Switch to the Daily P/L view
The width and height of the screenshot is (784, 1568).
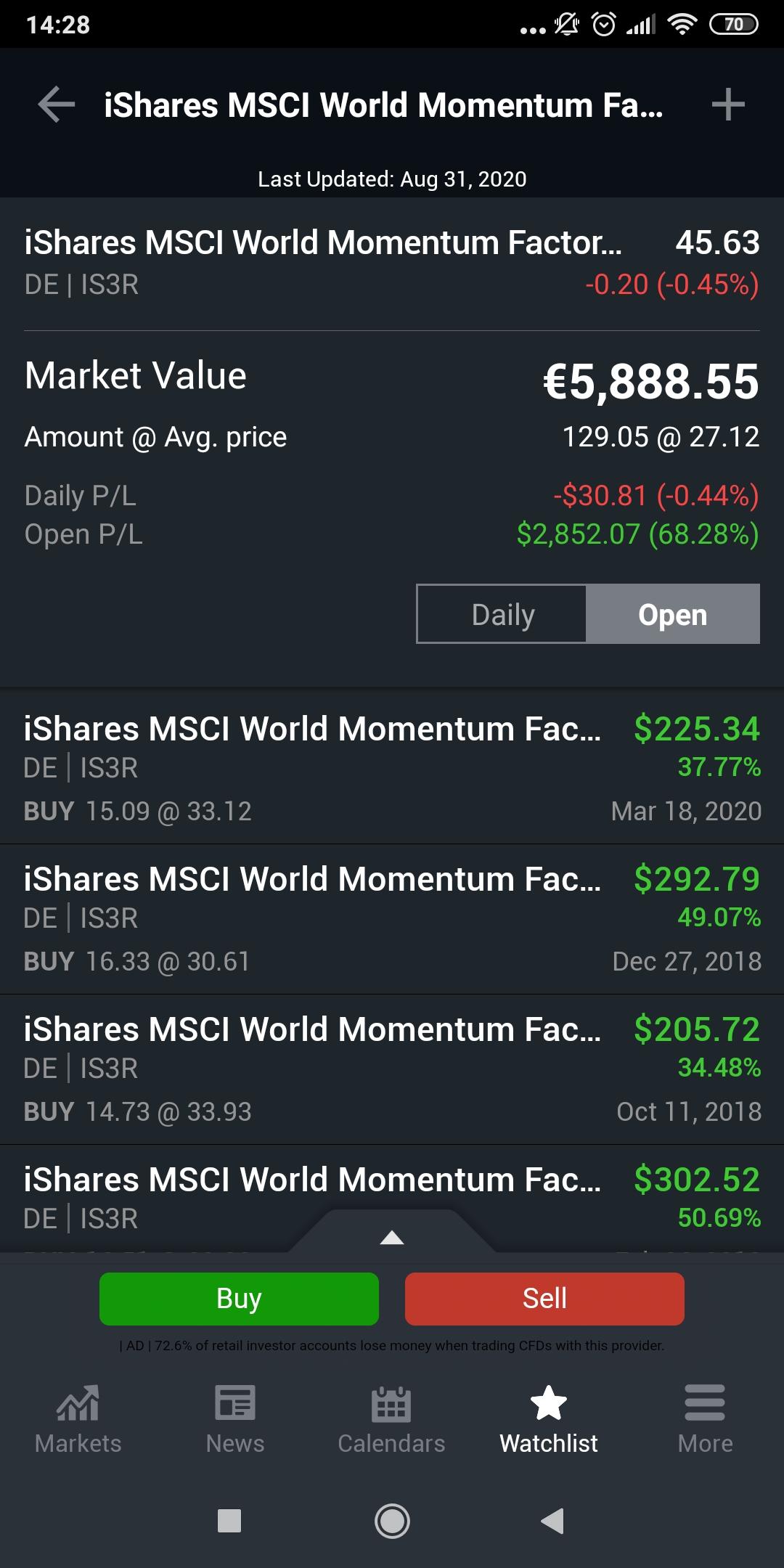502,614
